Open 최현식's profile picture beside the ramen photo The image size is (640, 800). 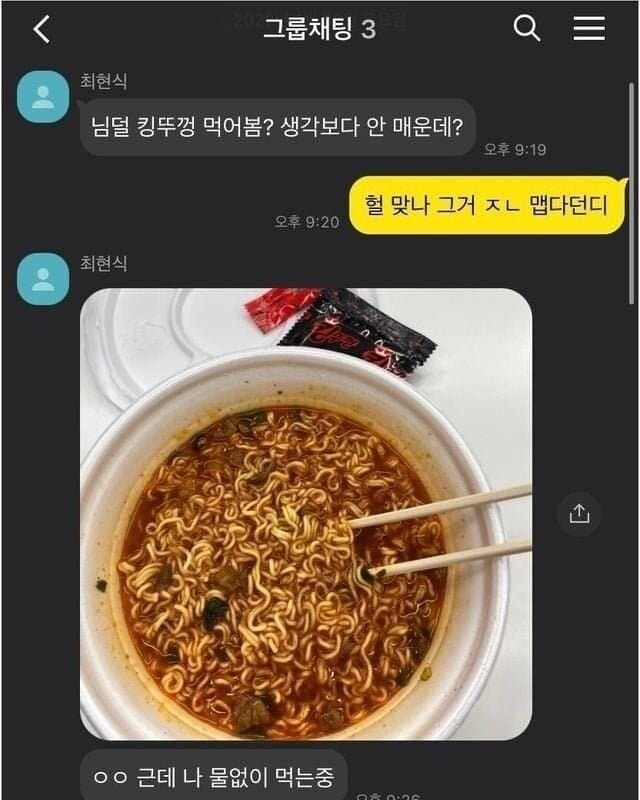pos(43,279)
